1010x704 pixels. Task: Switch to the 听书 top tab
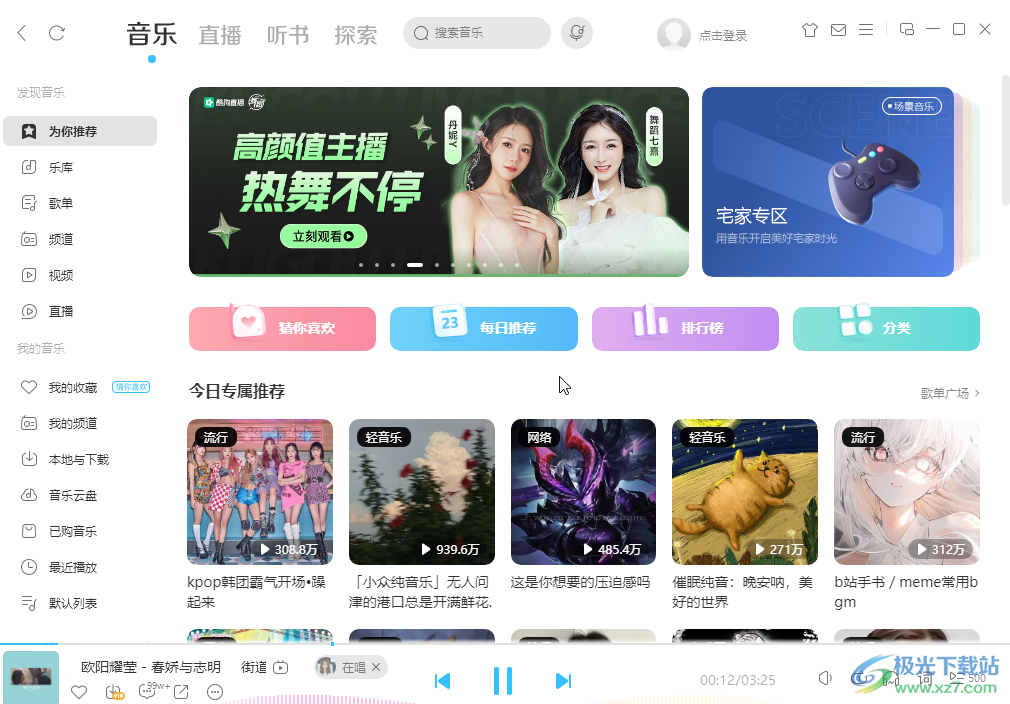[288, 34]
